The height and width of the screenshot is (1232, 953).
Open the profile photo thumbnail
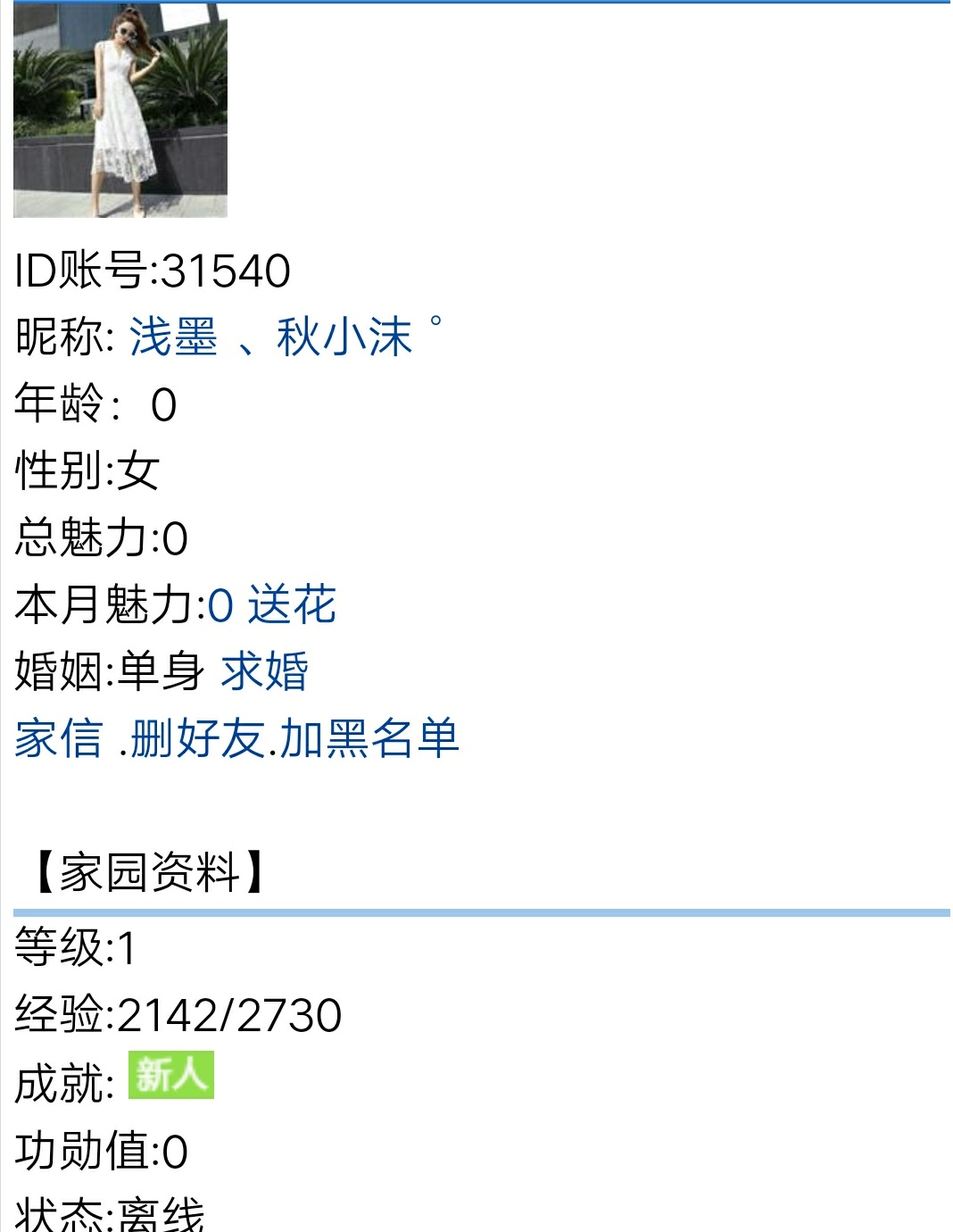[120, 110]
